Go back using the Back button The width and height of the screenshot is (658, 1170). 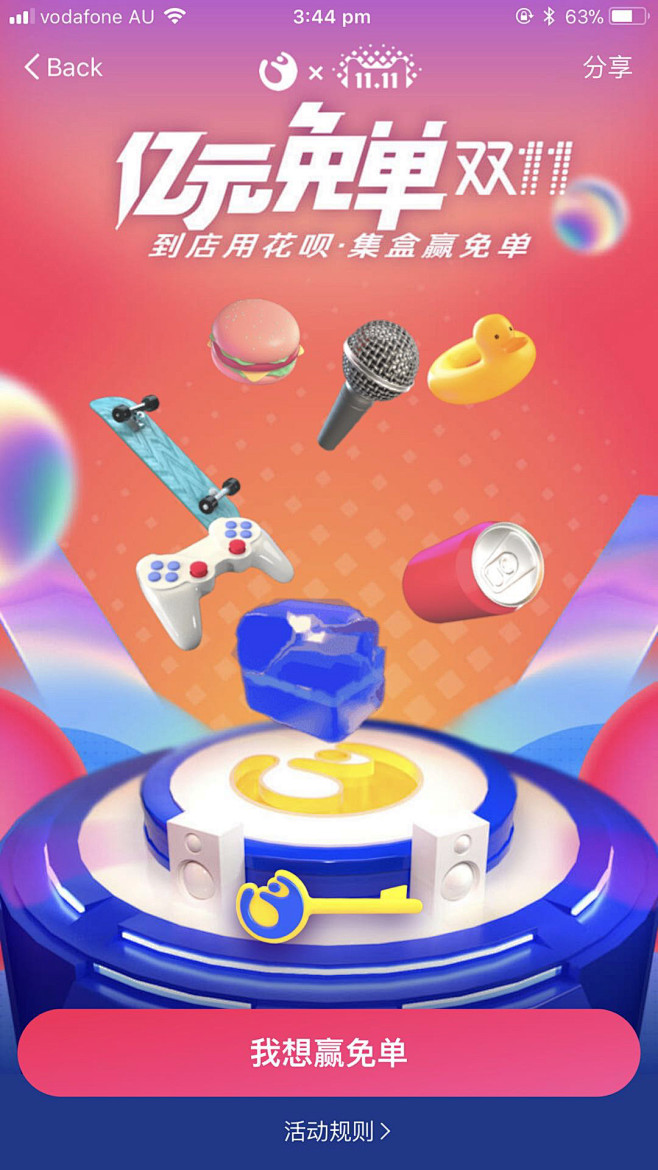point(63,67)
